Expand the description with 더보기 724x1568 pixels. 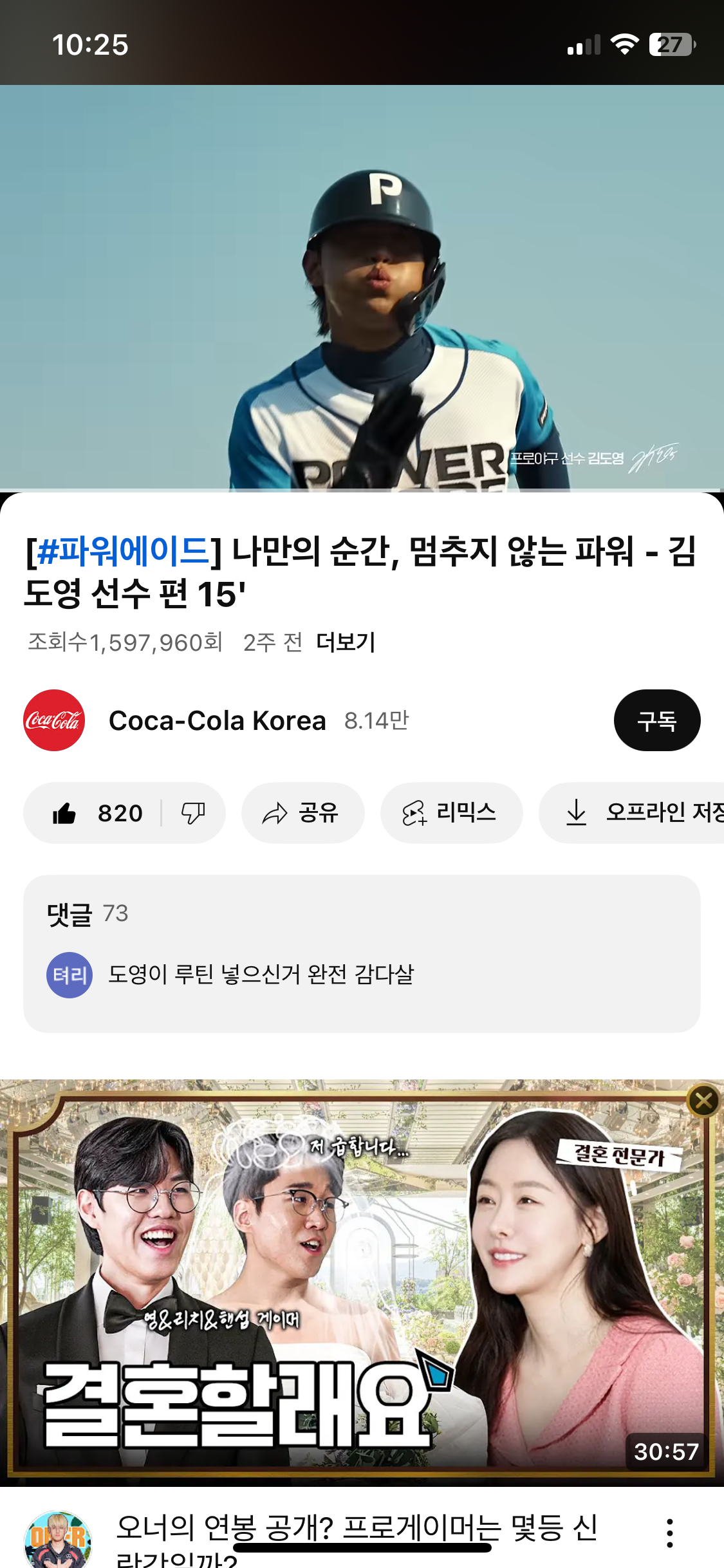click(x=346, y=642)
